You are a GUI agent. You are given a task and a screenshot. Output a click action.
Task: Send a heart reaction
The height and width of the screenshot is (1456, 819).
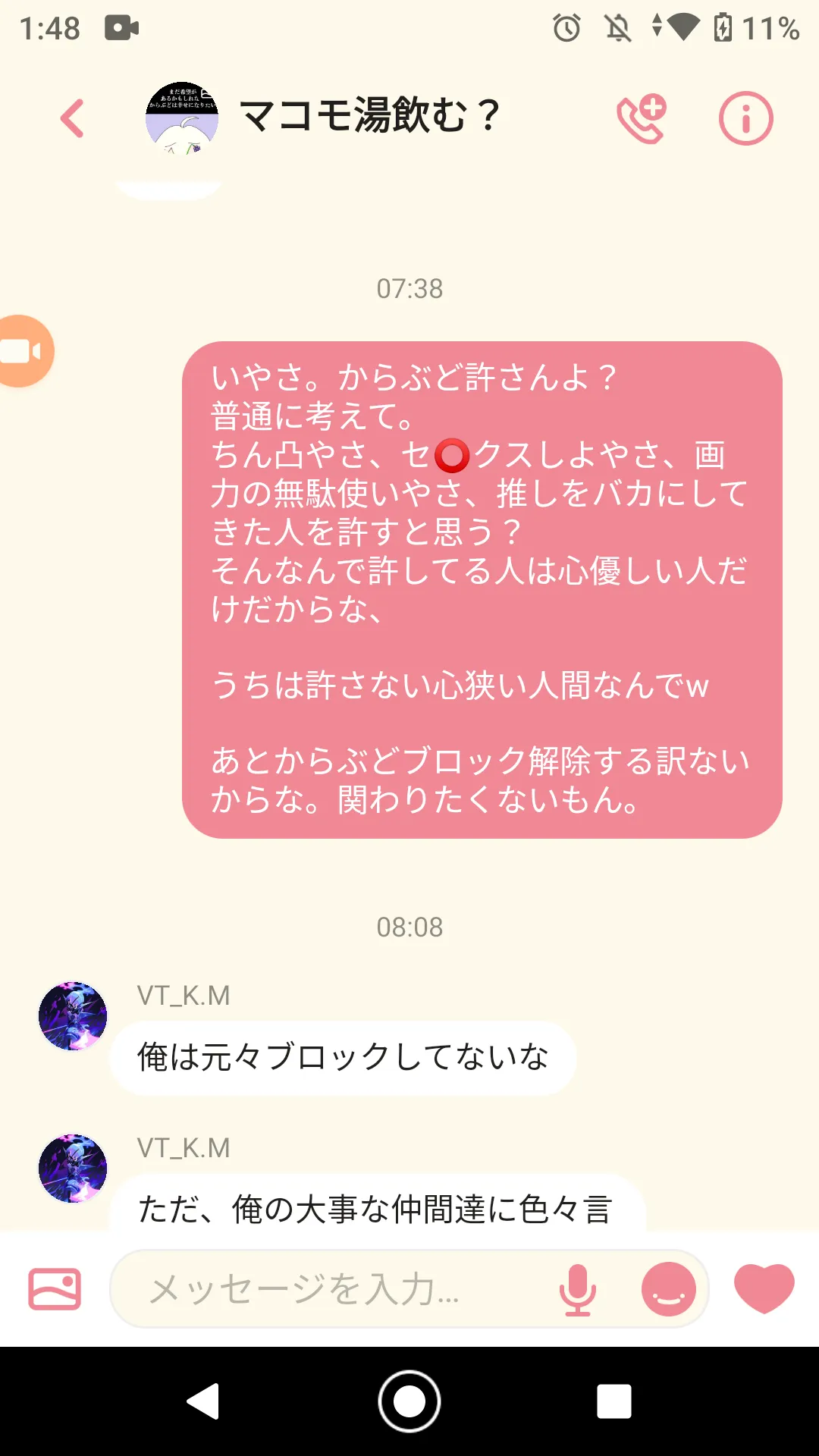764,1288
